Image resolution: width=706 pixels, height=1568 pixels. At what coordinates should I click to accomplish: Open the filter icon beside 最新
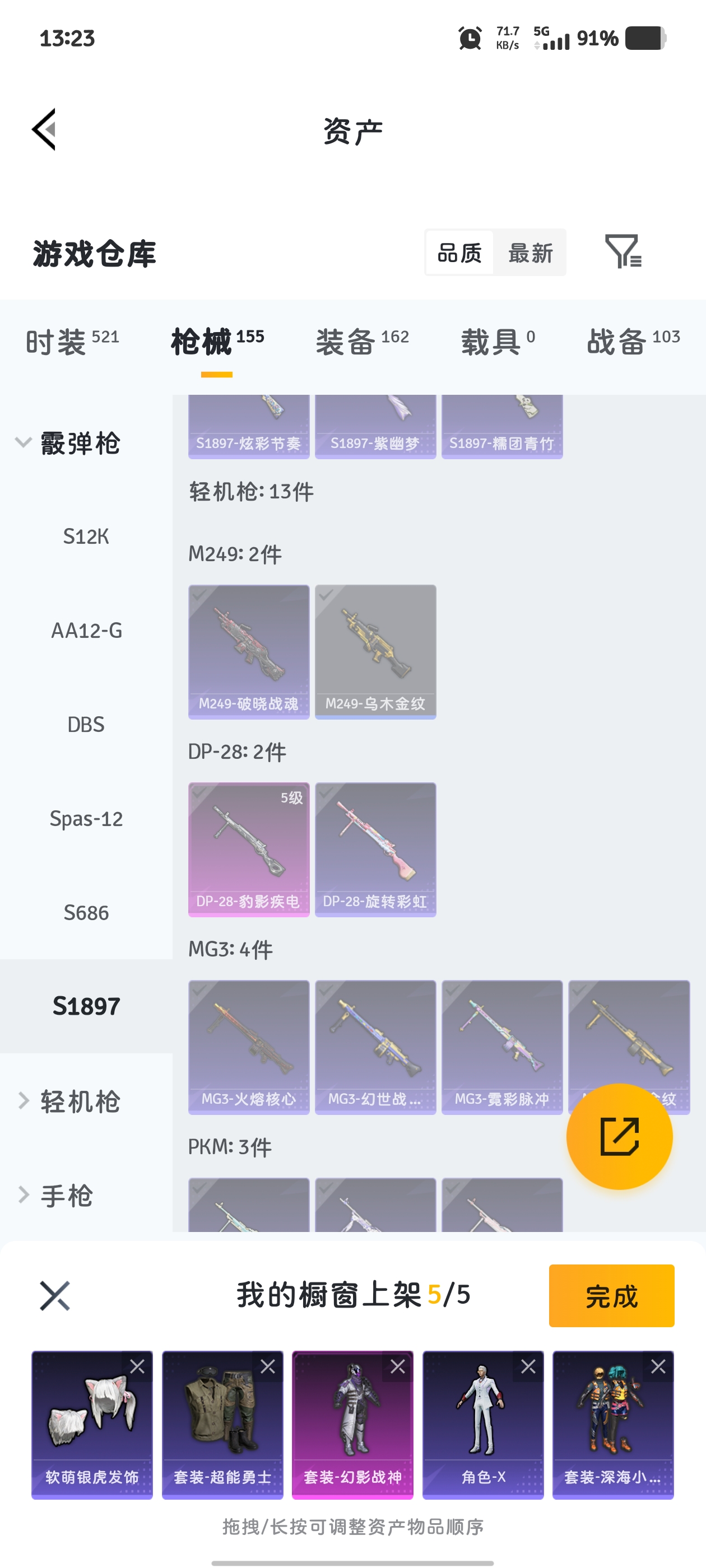point(622,251)
